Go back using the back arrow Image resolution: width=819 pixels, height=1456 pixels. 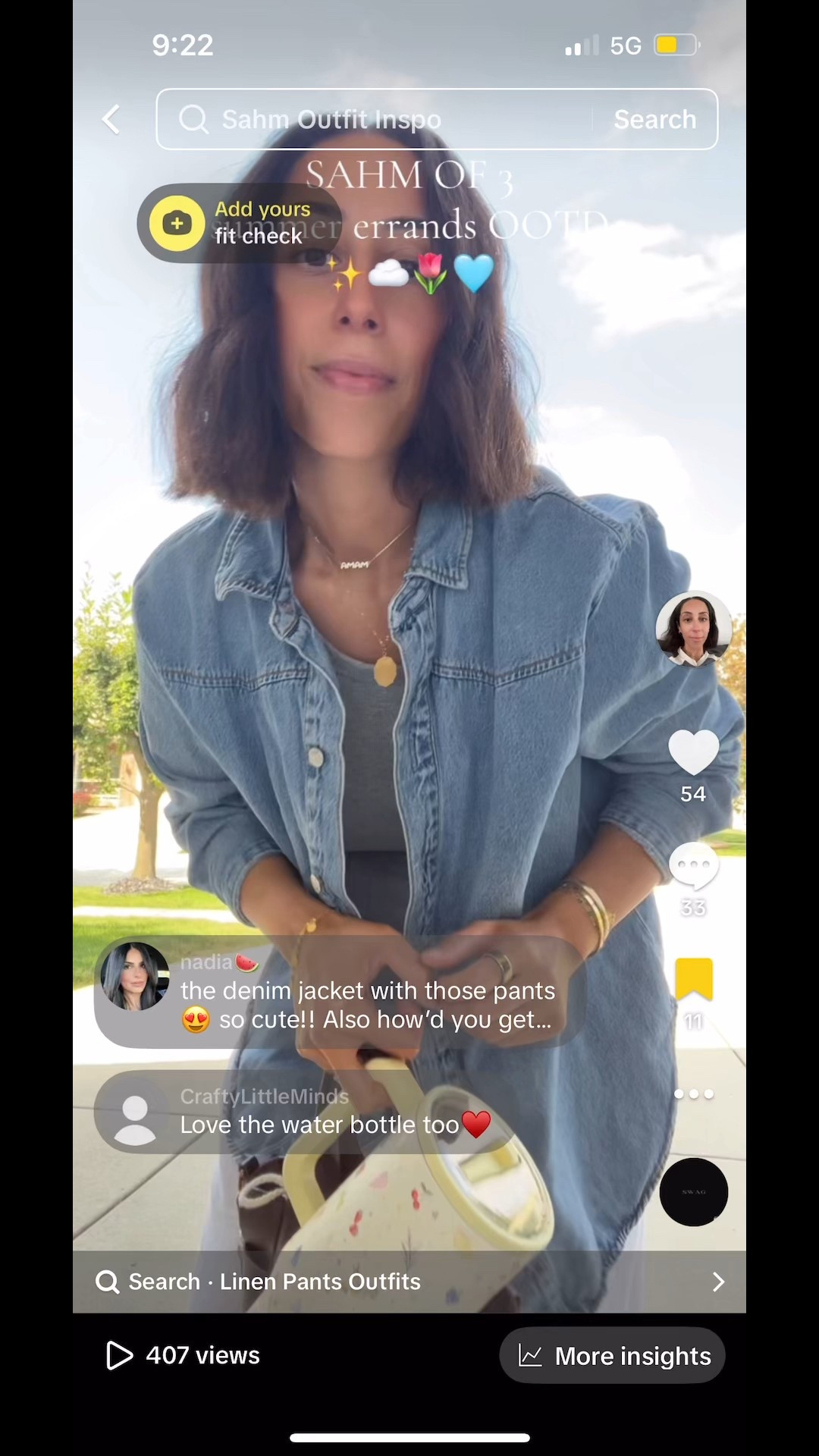click(x=111, y=119)
